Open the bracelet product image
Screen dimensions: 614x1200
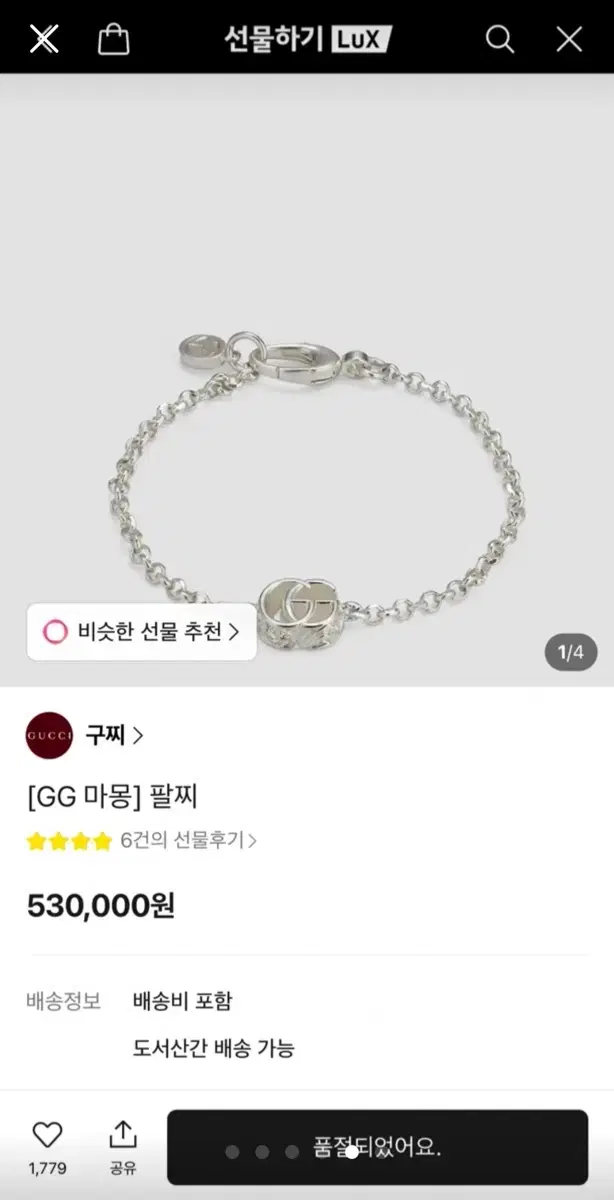click(307, 380)
